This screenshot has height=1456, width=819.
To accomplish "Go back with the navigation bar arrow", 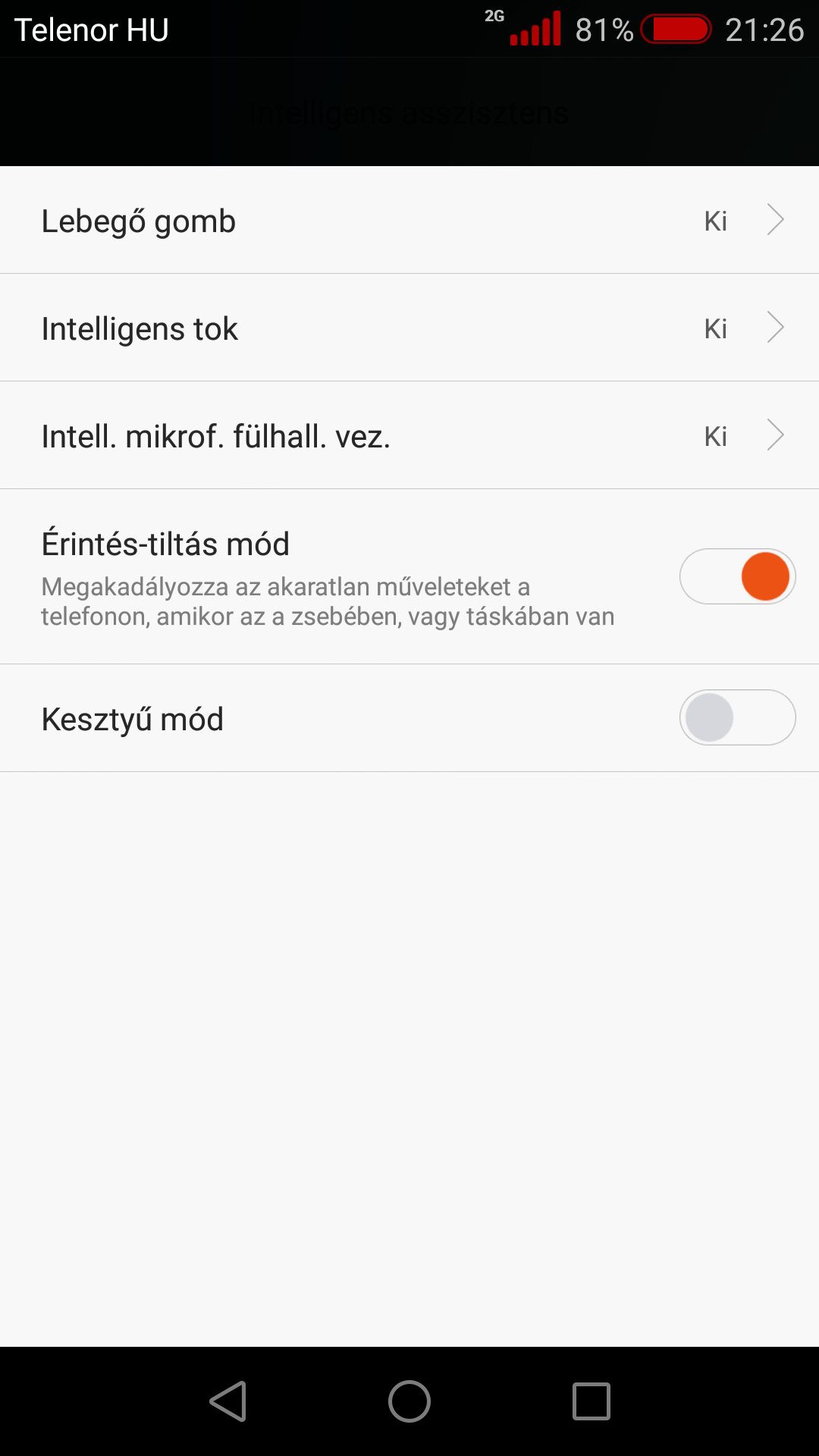I will click(x=228, y=1401).
